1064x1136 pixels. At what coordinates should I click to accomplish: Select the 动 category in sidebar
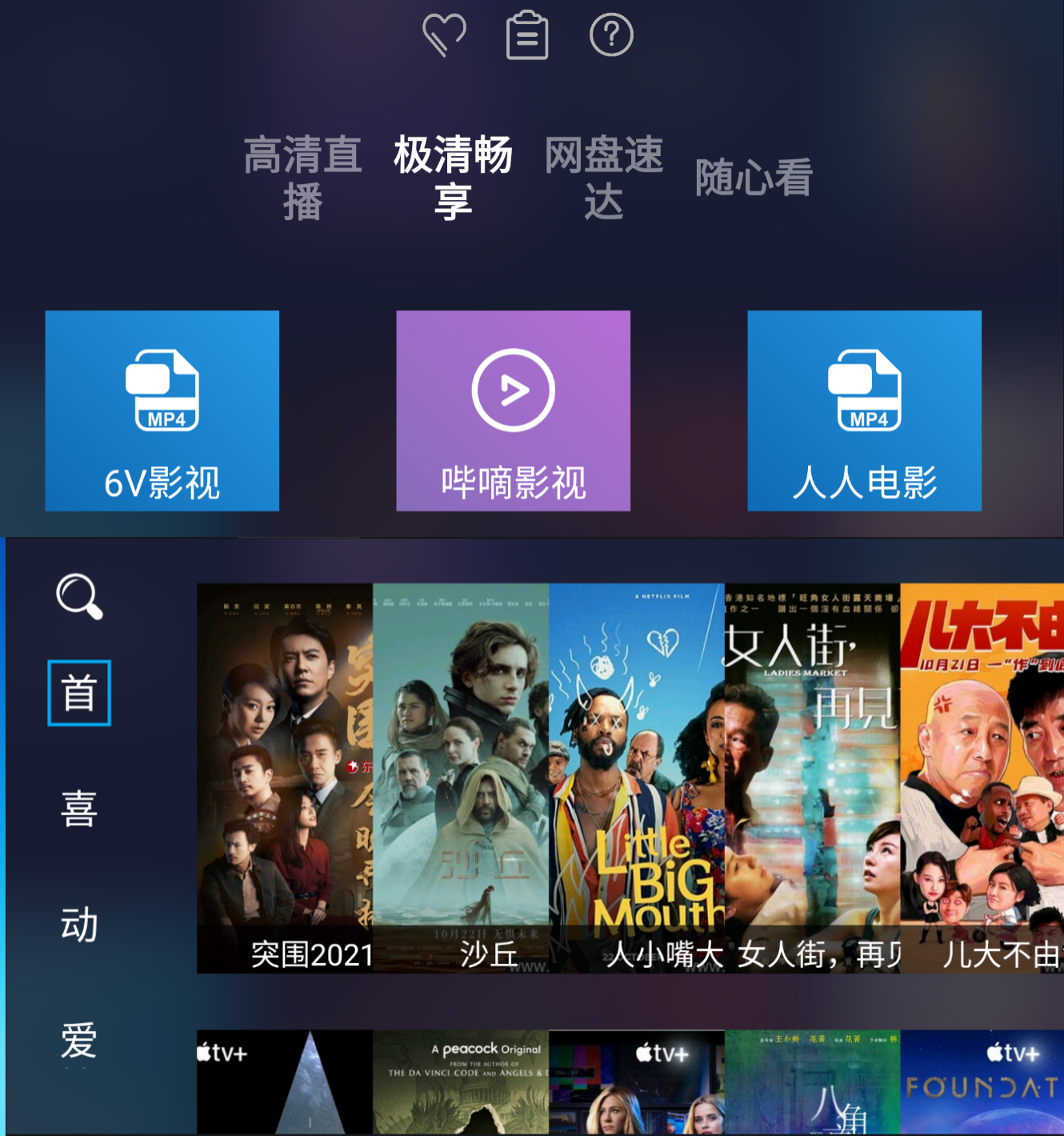(79, 925)
